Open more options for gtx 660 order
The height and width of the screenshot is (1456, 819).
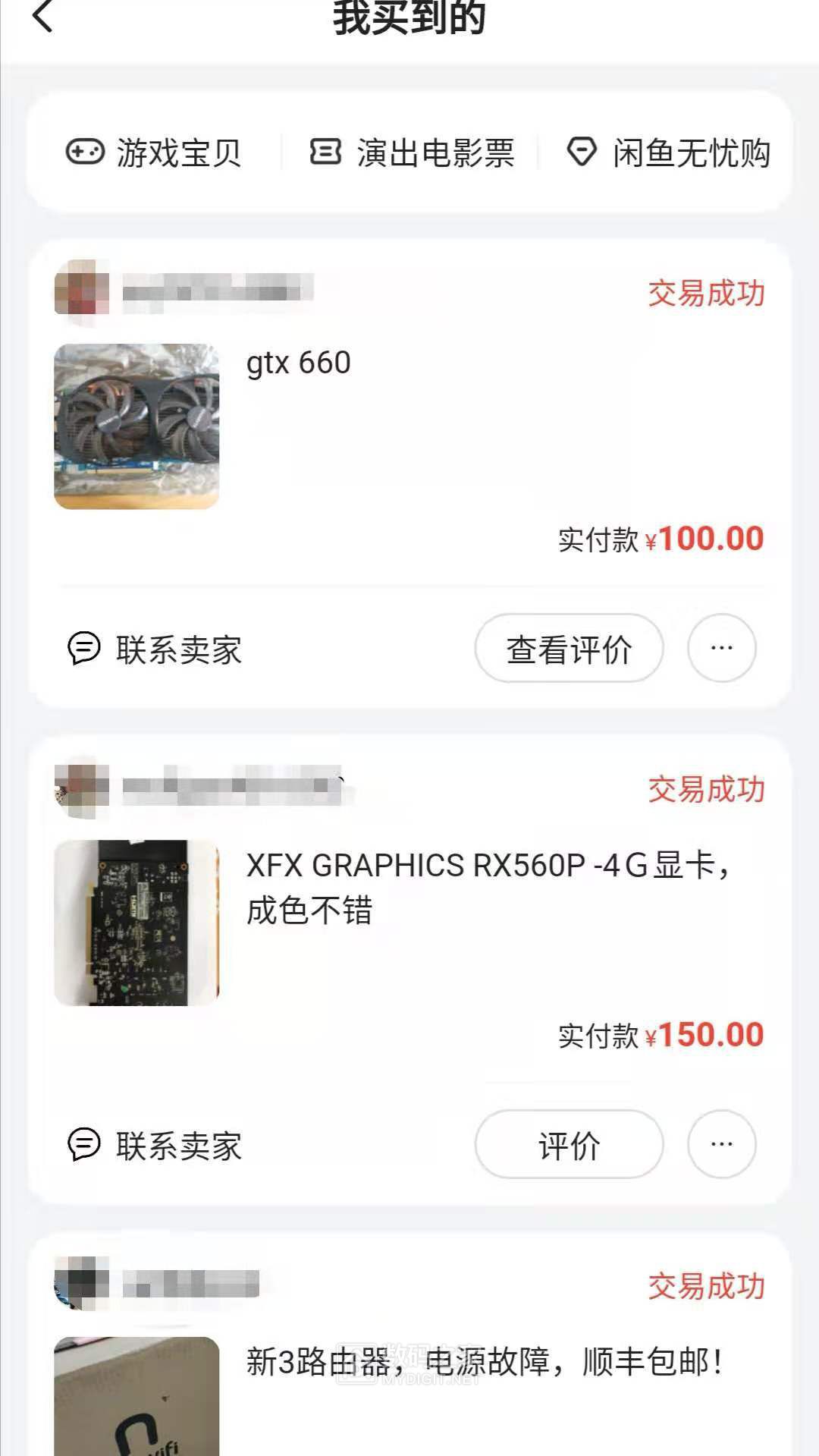tap(721, 648)
